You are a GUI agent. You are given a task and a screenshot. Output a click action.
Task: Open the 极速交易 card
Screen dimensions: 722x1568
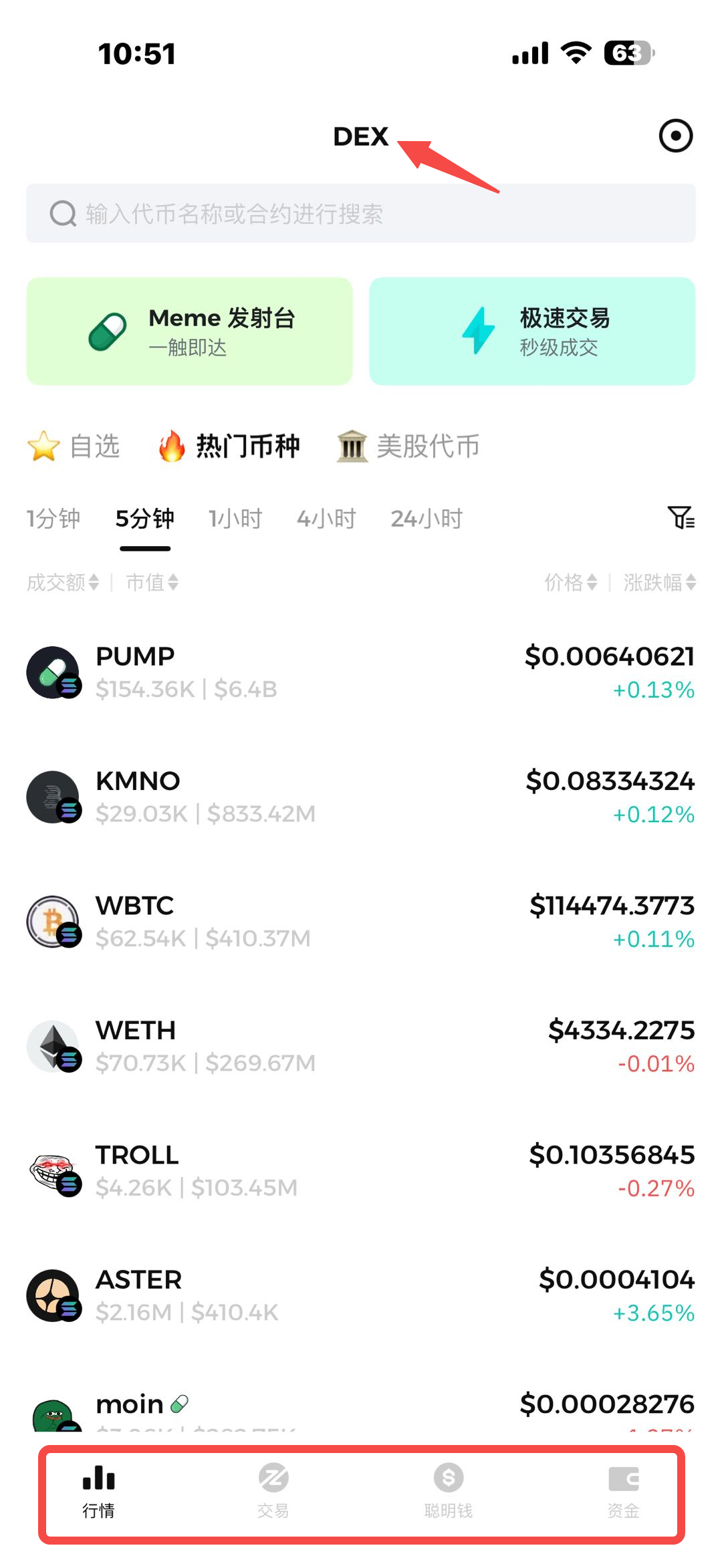[532, 332]
